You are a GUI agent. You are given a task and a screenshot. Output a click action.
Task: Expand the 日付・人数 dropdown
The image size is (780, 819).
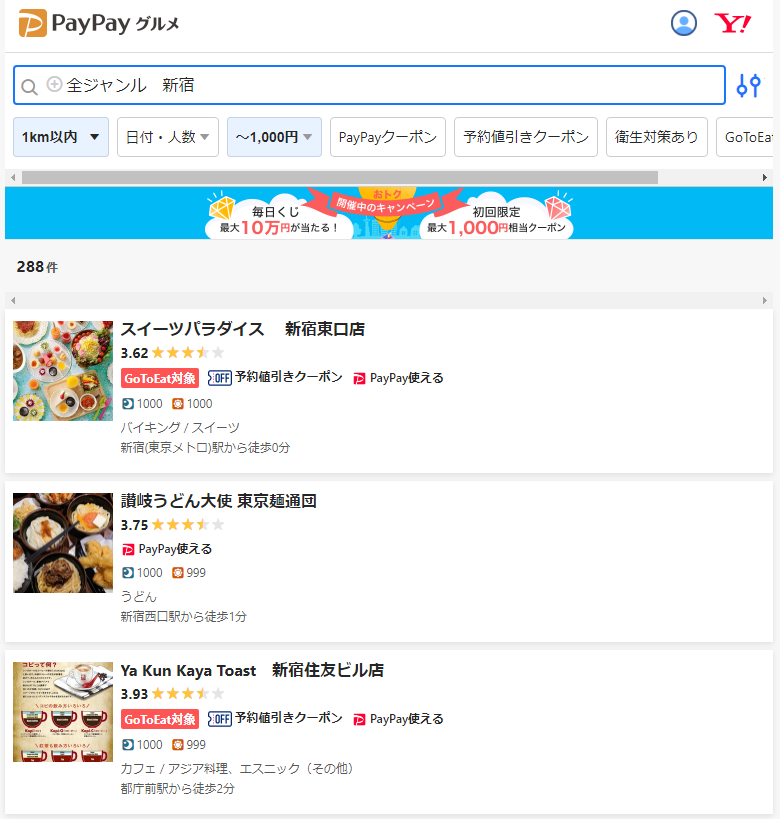[x=167, y=137]
